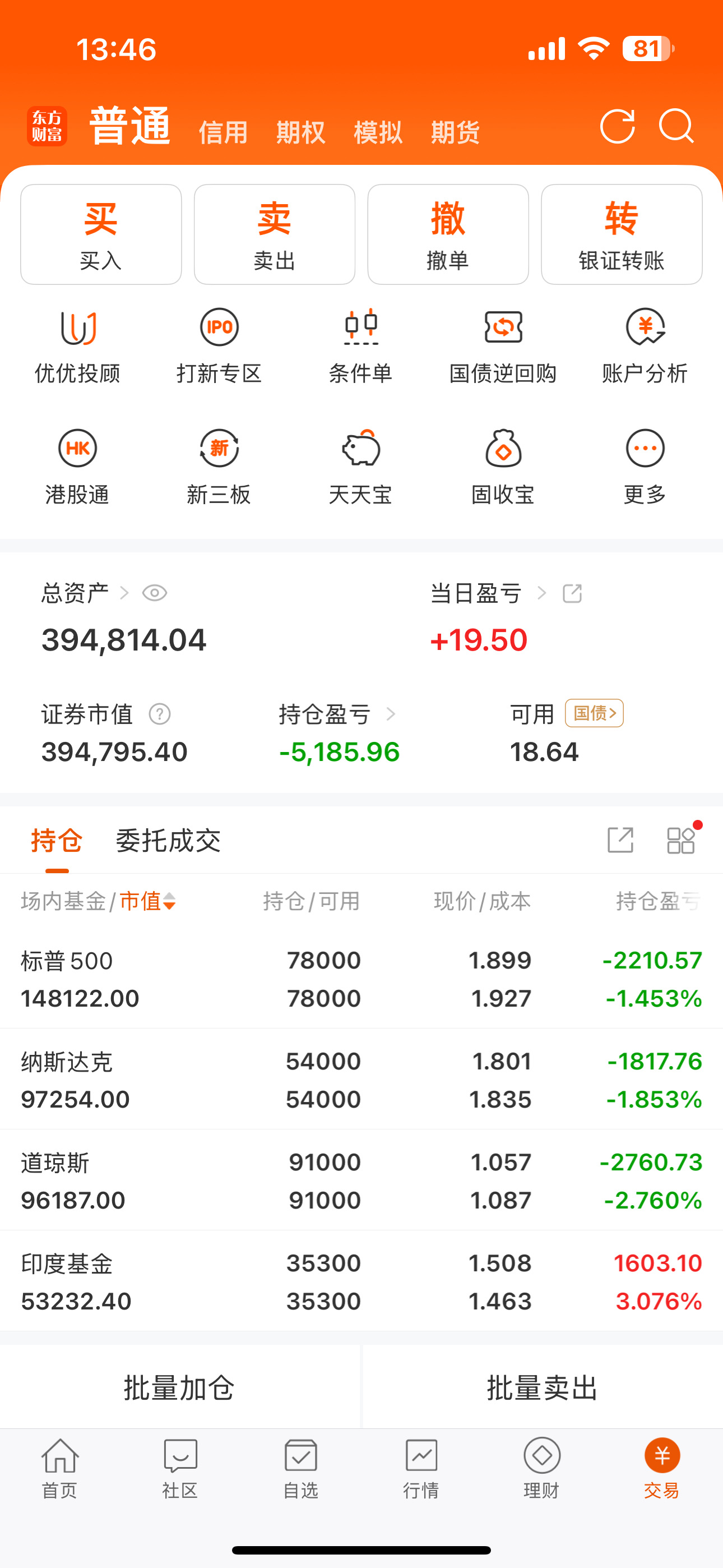723x1568 pixels.
Task: Tap the 国债 tag beside 可用
Action: pyautogui.click(x=594, y=713)
